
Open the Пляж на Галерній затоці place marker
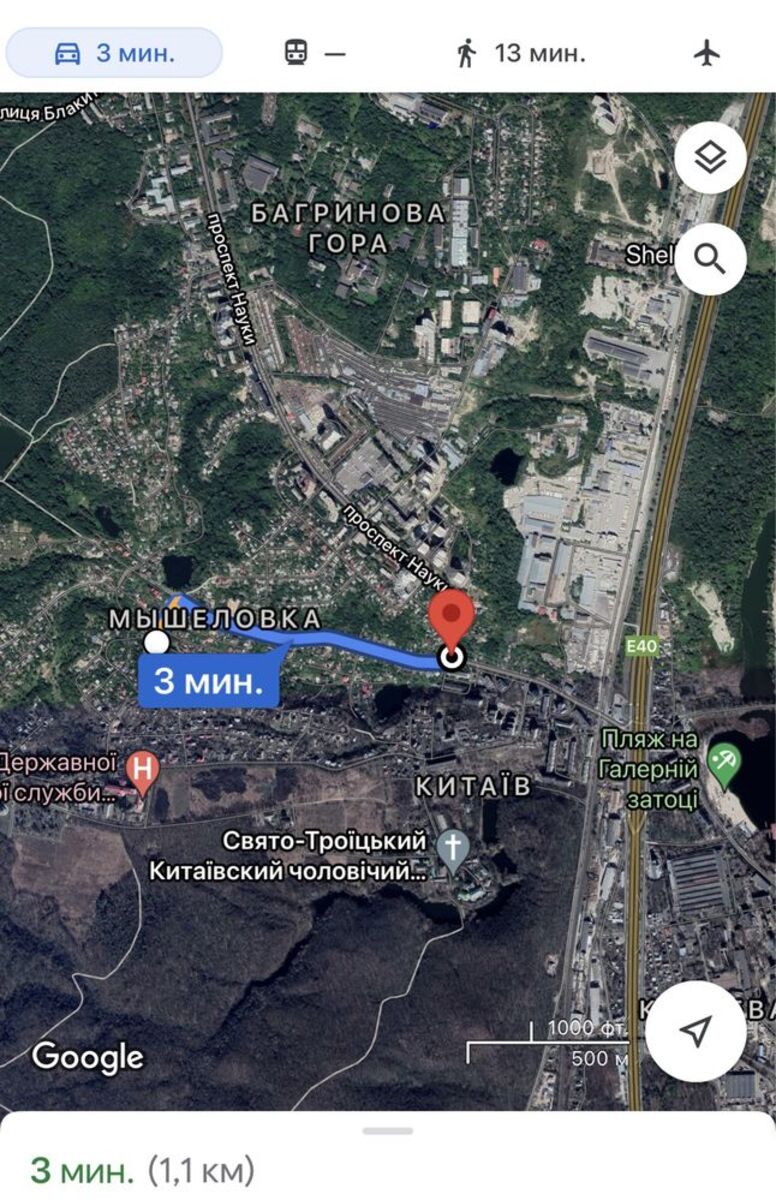pos(723,764)
